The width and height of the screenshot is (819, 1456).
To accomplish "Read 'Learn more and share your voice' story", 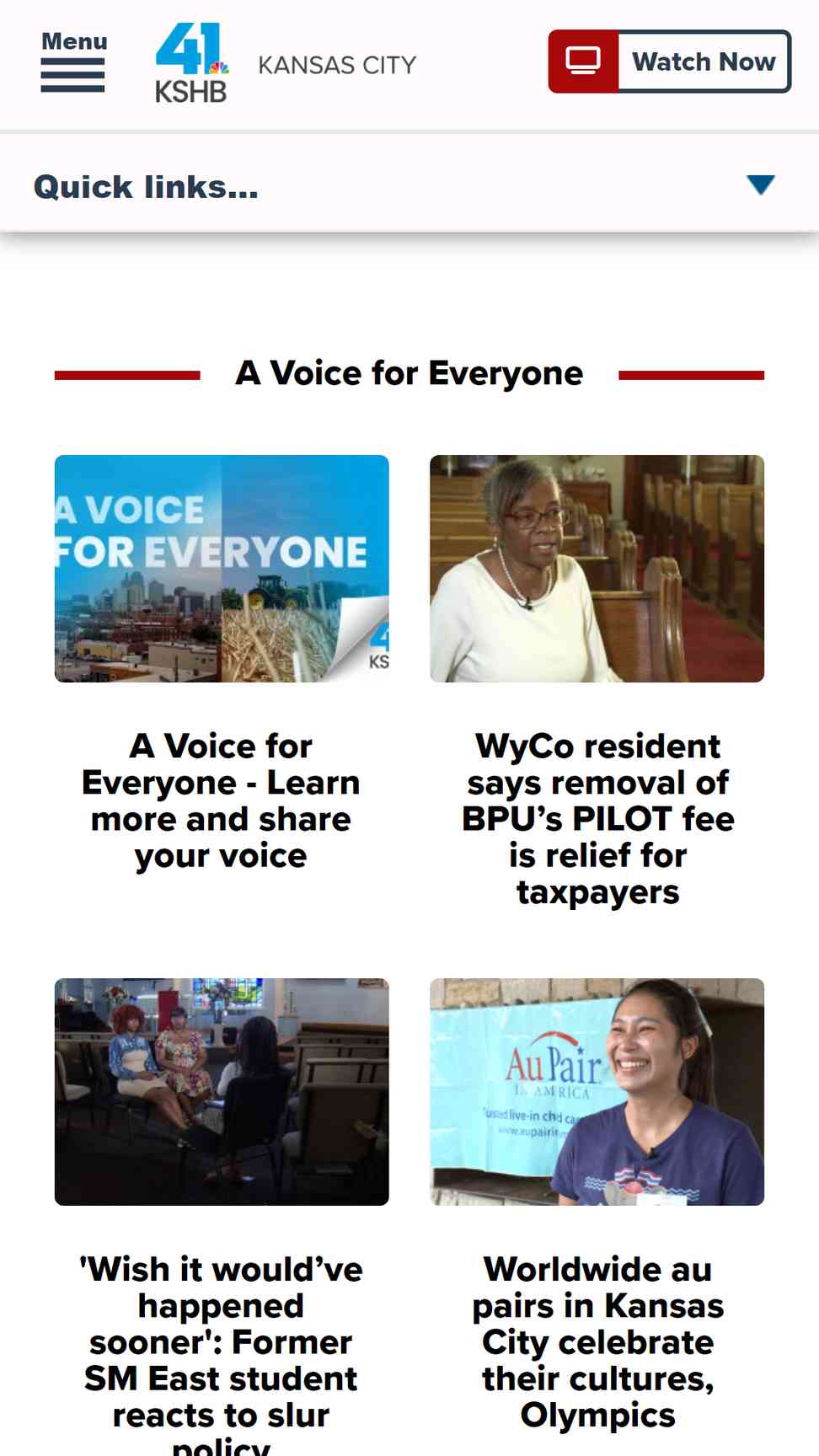I will click(221, 801).
